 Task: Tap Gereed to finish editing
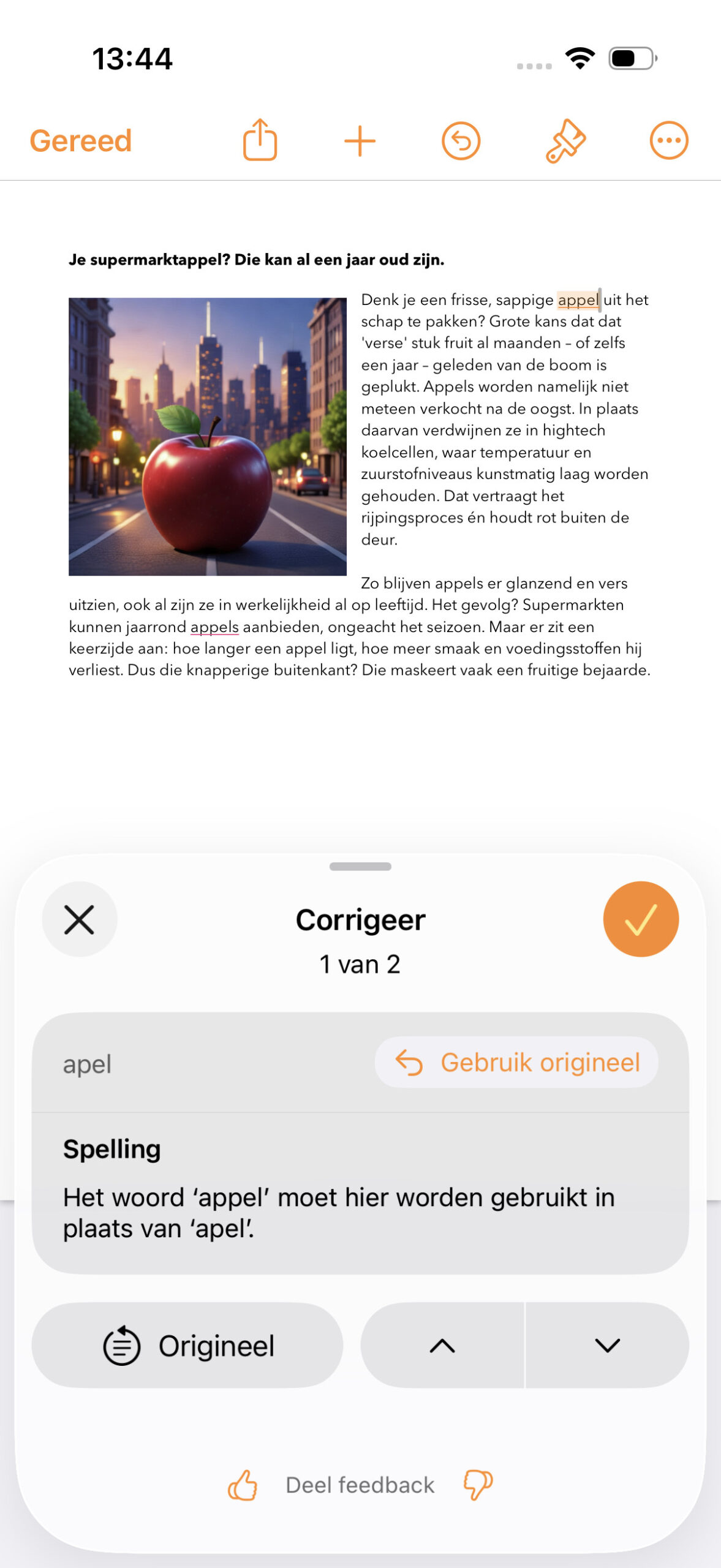click(x=80, y=140)
